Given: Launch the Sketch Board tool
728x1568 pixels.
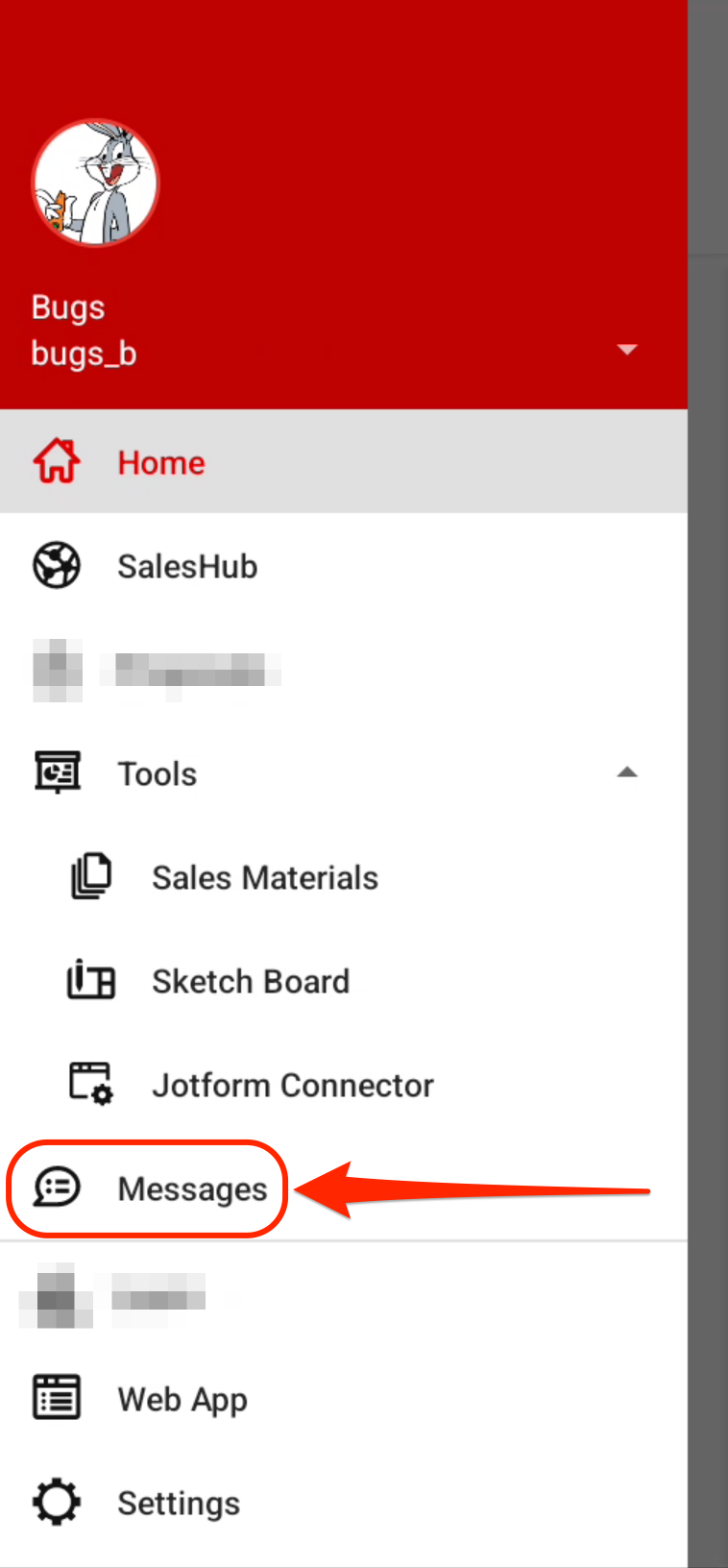Looking at the screenshot, I should click(250, 981).
